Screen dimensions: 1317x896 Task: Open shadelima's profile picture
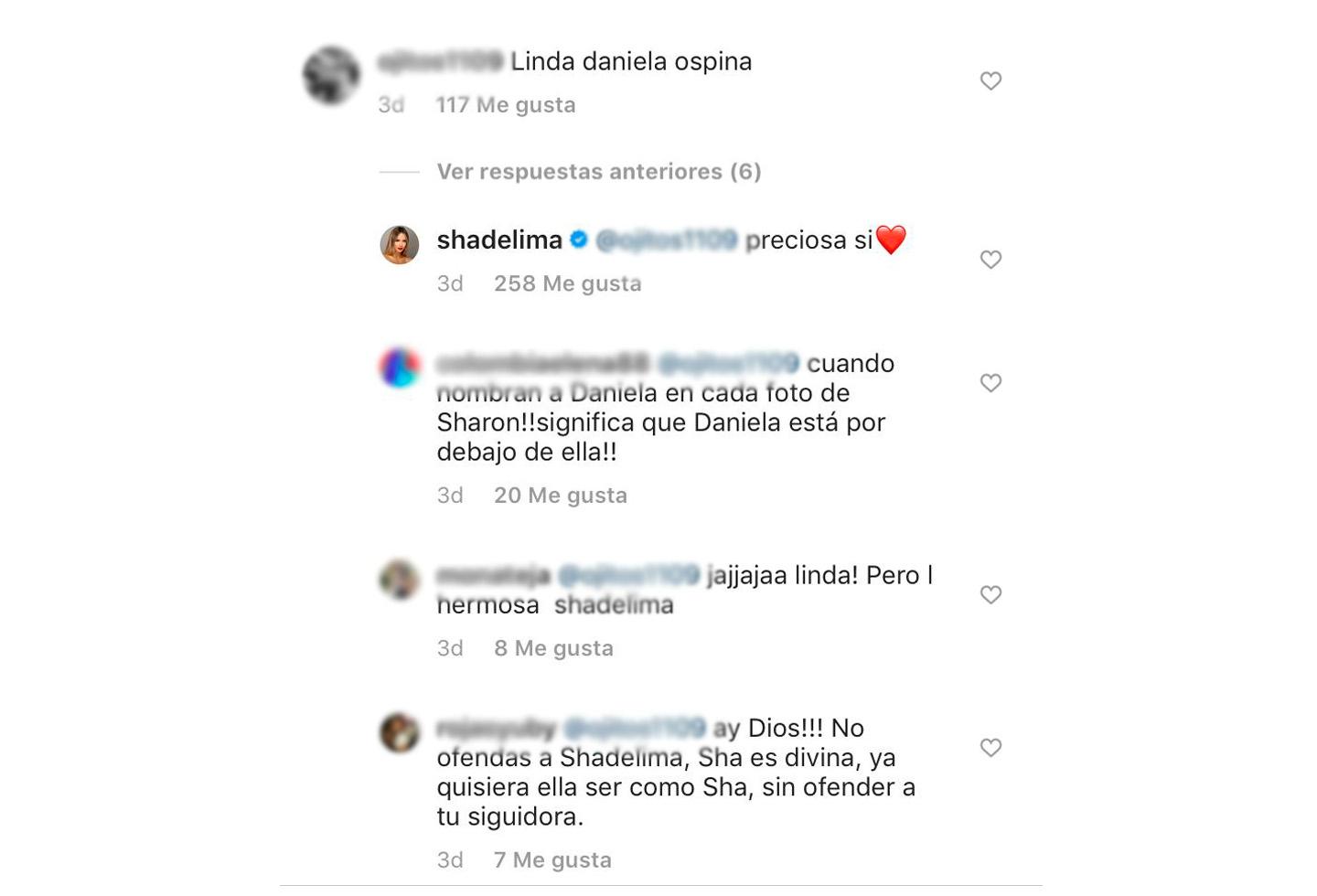(400, 245)
